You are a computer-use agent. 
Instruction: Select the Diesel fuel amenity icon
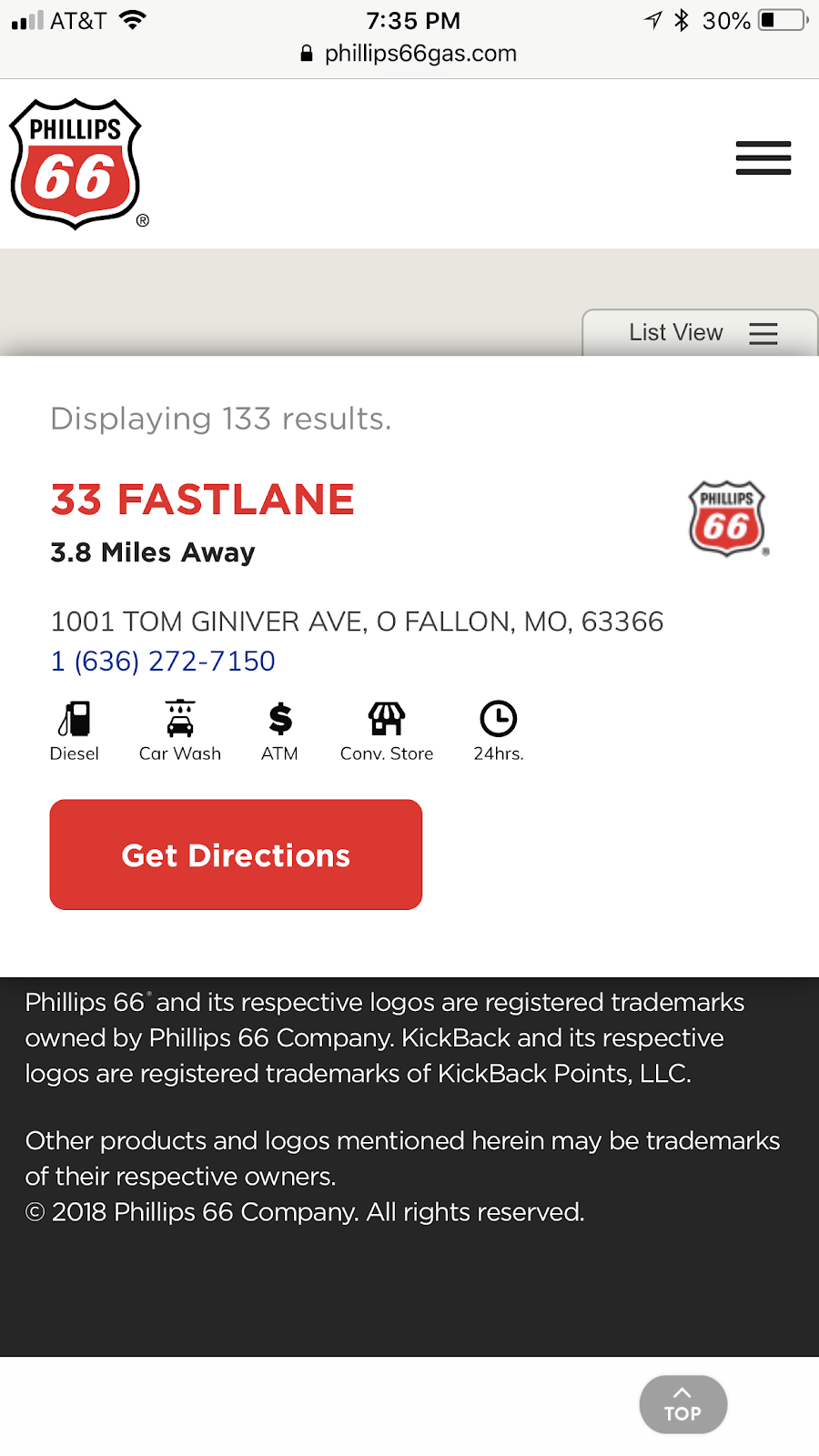(x=76, y=722)
